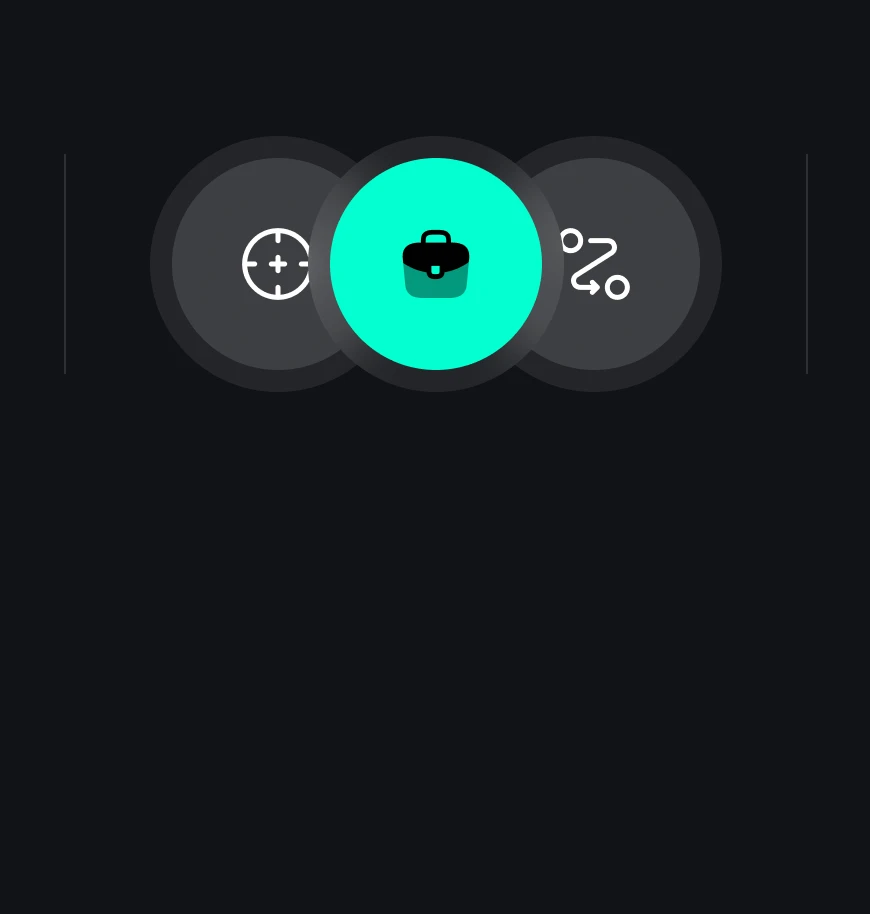Select the teal briefcase button
The width and height of the screenshot is (870, 914).
[x=436, y=264]
